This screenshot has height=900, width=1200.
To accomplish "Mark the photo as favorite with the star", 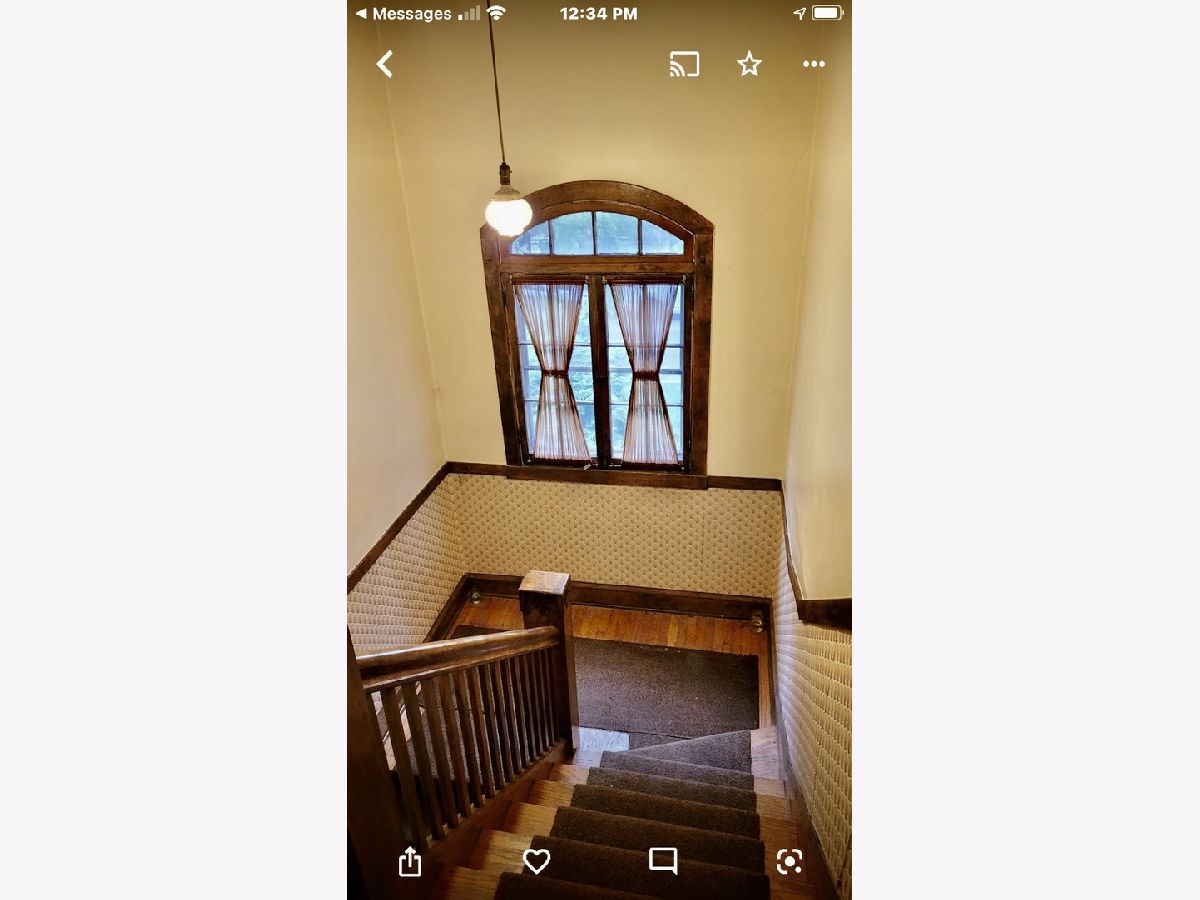I will pyautogui.click(x=749, y=64).
